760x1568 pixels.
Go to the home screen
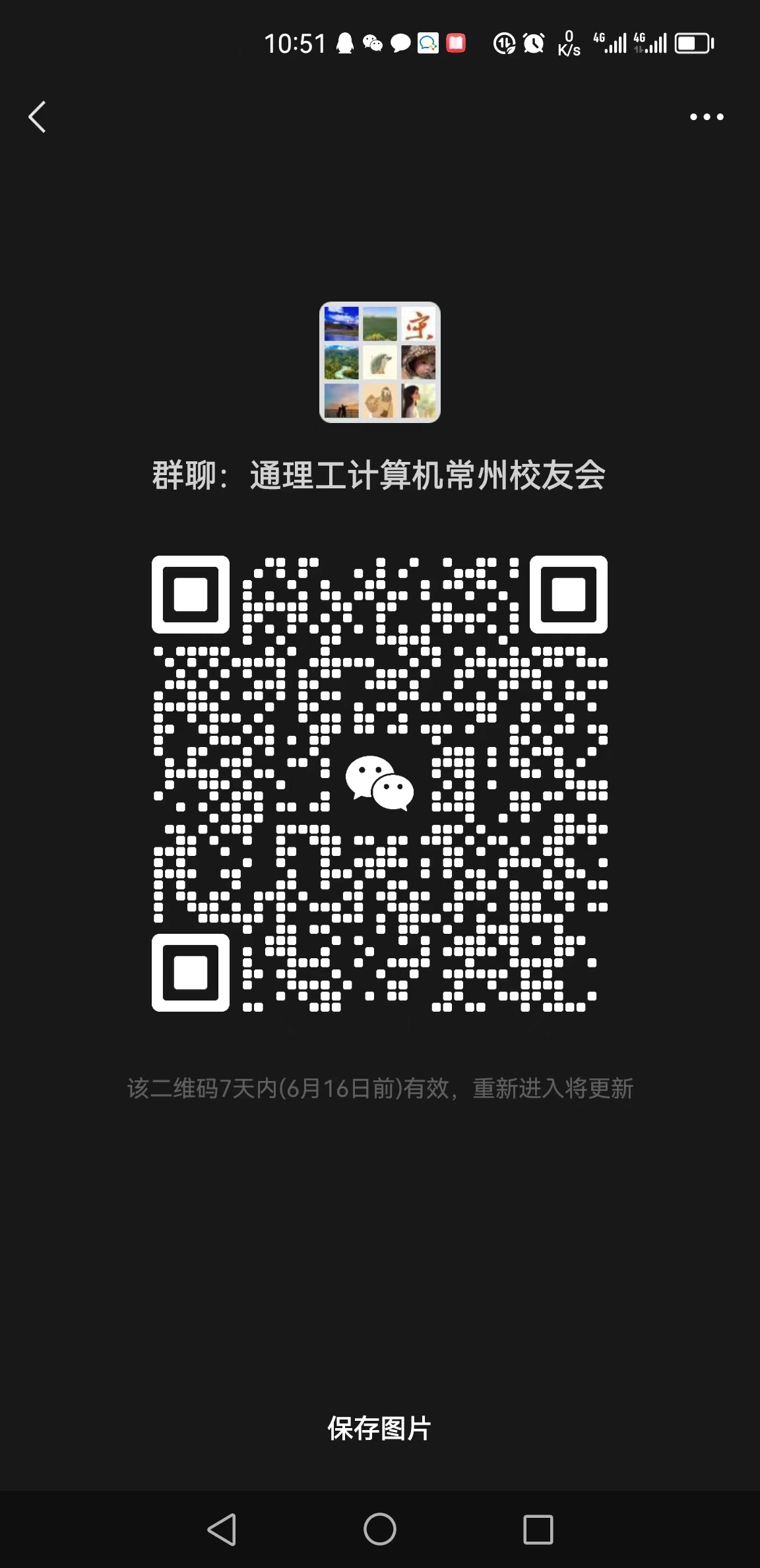[x=380, y=1529]
